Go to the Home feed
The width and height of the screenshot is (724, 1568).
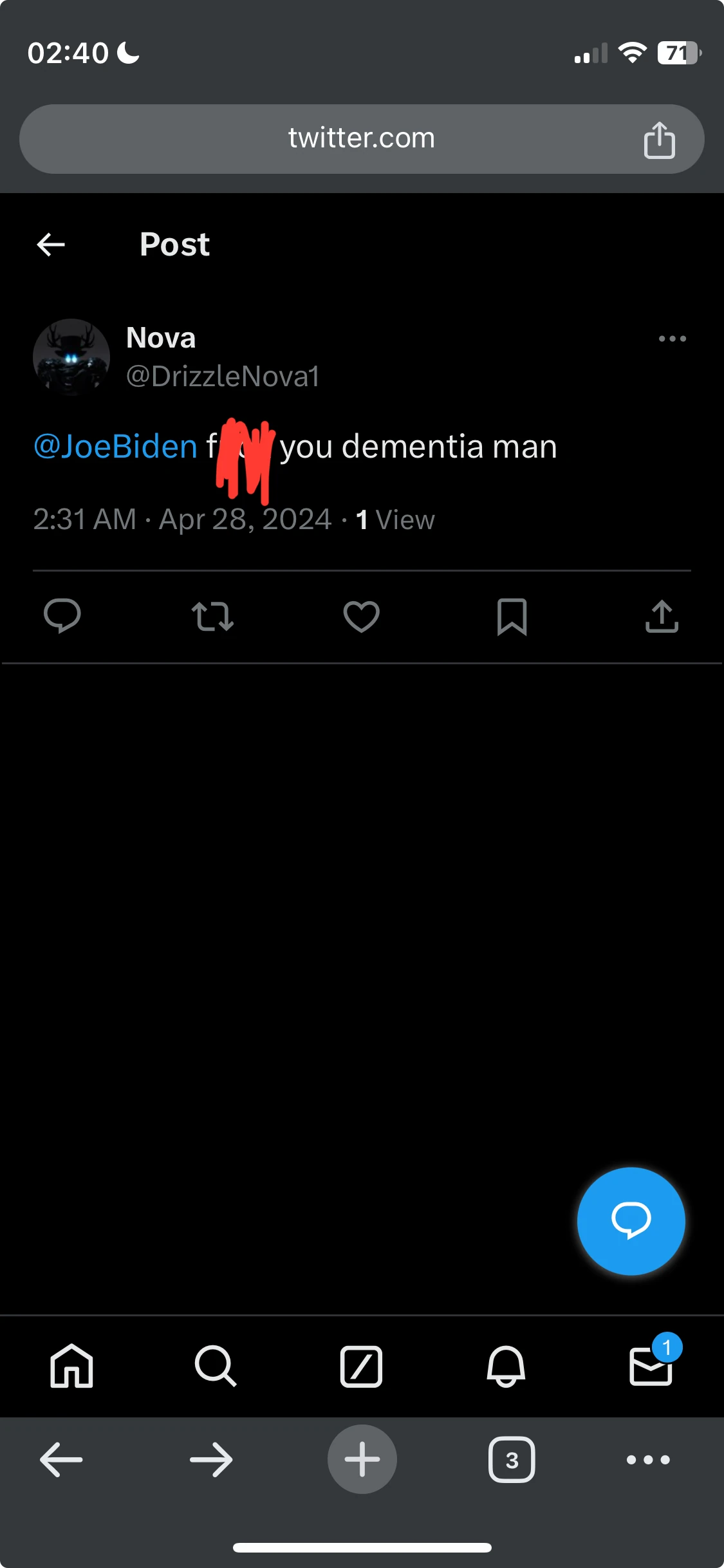click(x=72, y=1368)
